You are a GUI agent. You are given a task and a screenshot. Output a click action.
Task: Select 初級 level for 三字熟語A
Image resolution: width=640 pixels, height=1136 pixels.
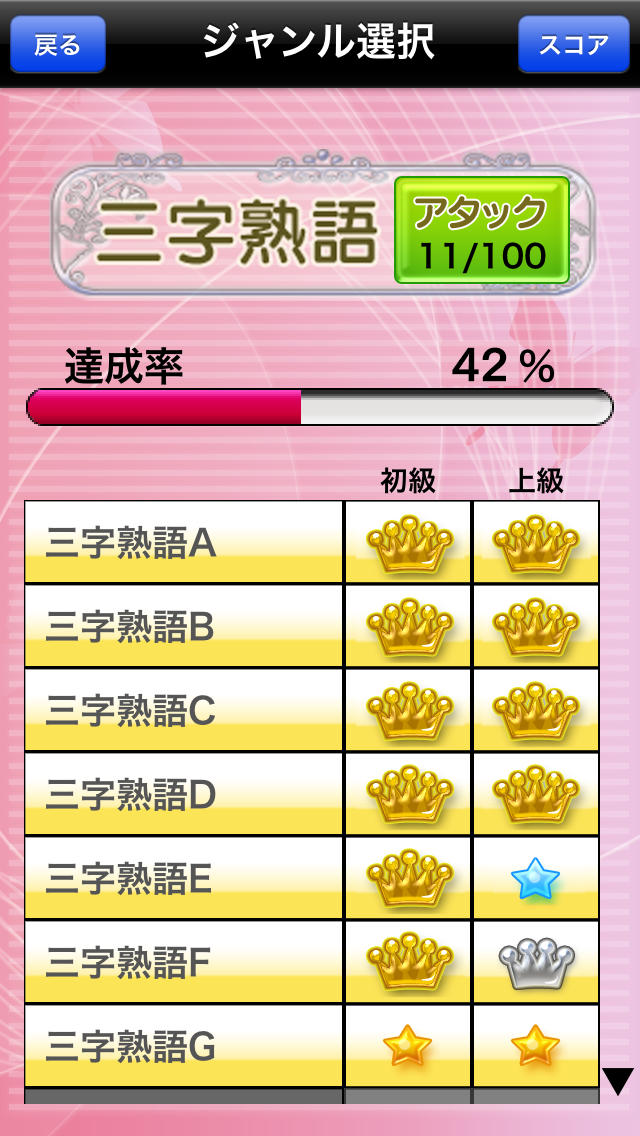(x=408, y=543)
